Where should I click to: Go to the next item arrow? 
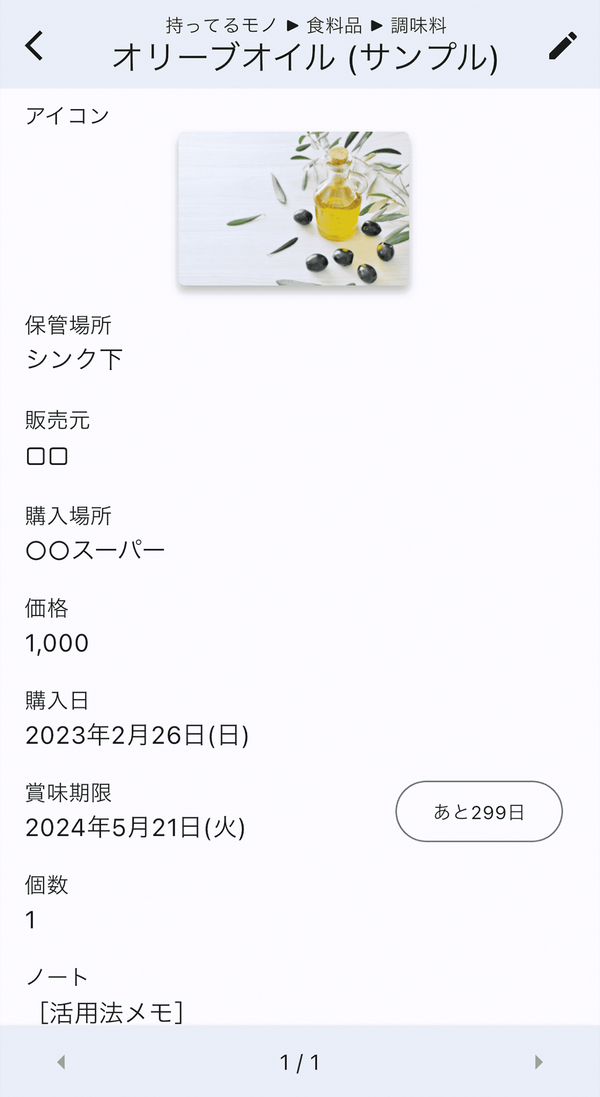tap(538, 1063)
